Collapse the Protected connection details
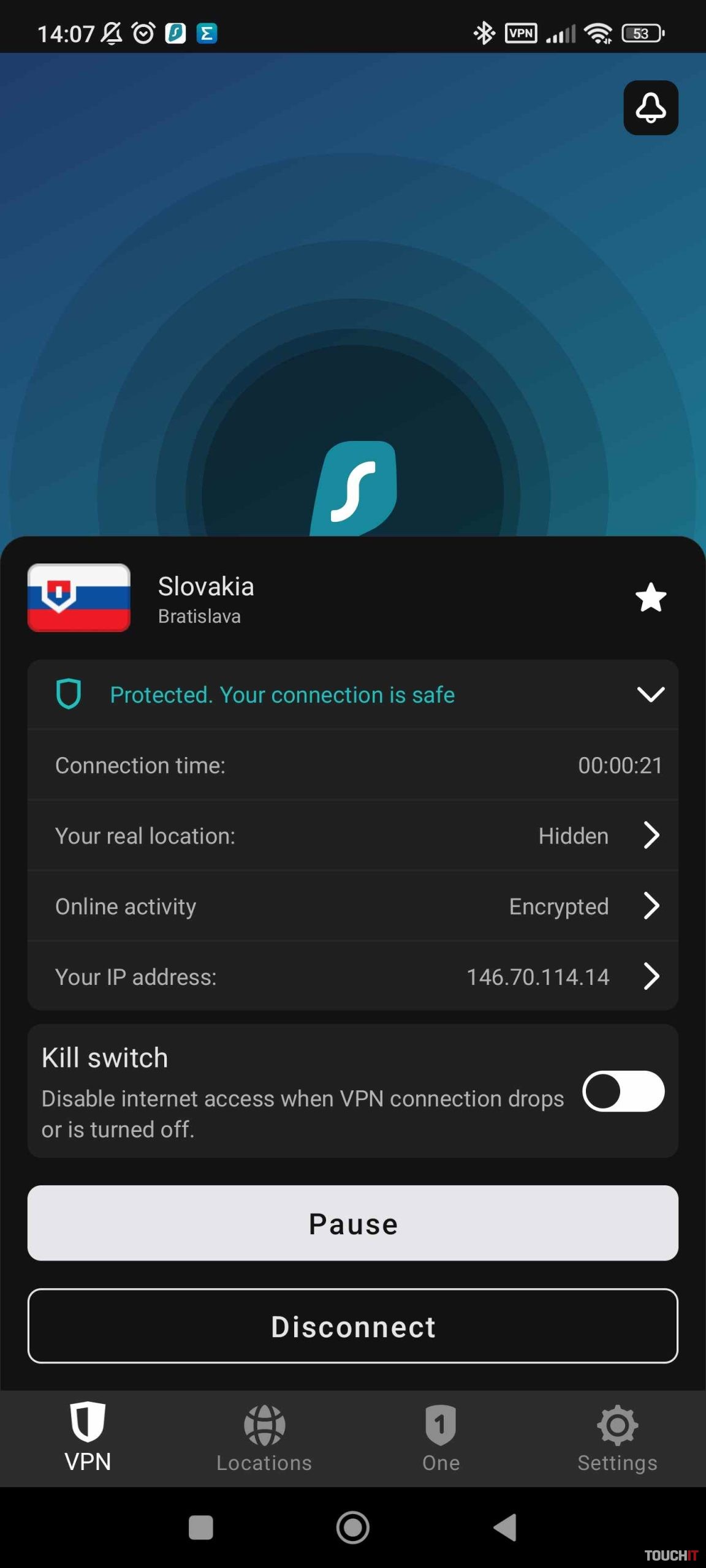Viewport: 706px width, 1568px height. click(x=650, y=694)
